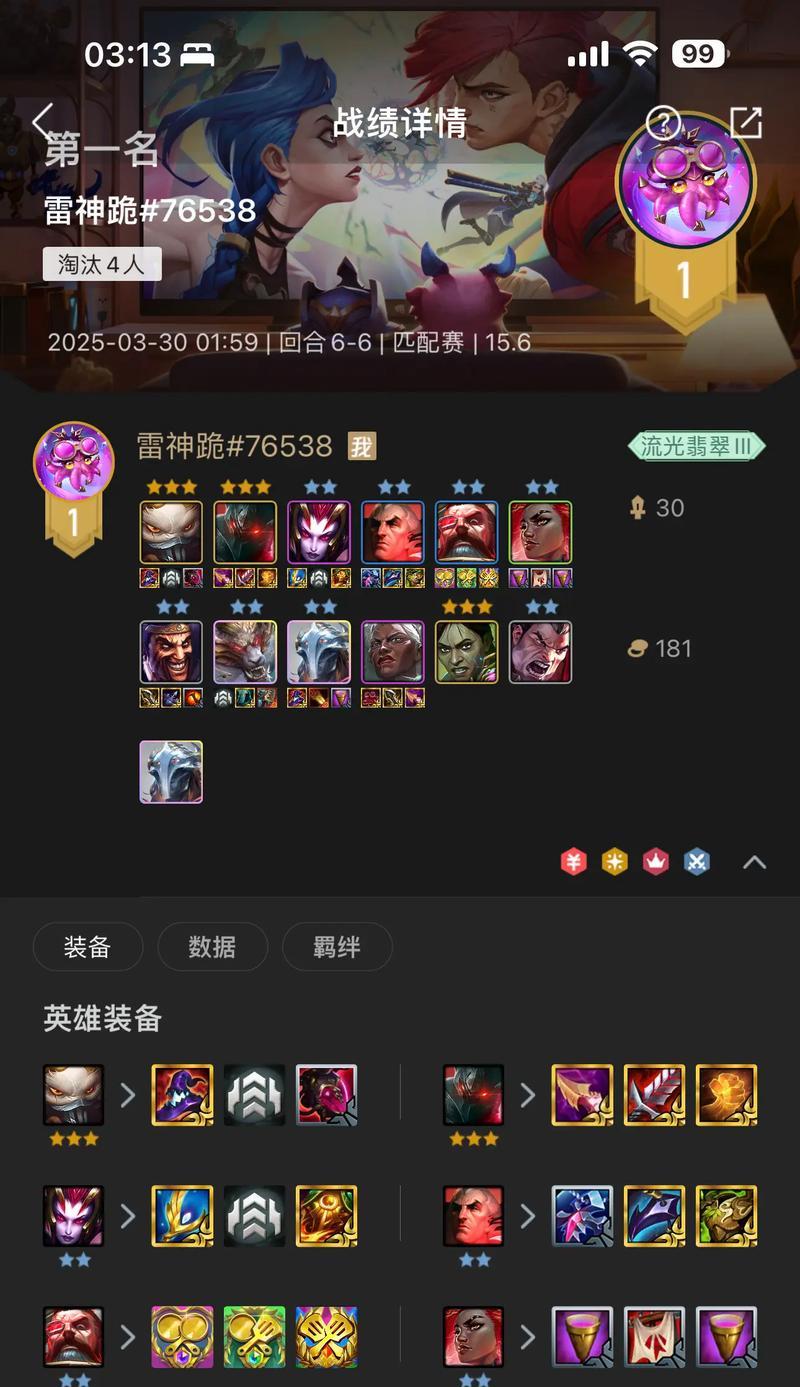The width and height of the screenshot is (800, 1387).
Task: Collapse the player card with the up chevron
Action: (x=754, y=862)
